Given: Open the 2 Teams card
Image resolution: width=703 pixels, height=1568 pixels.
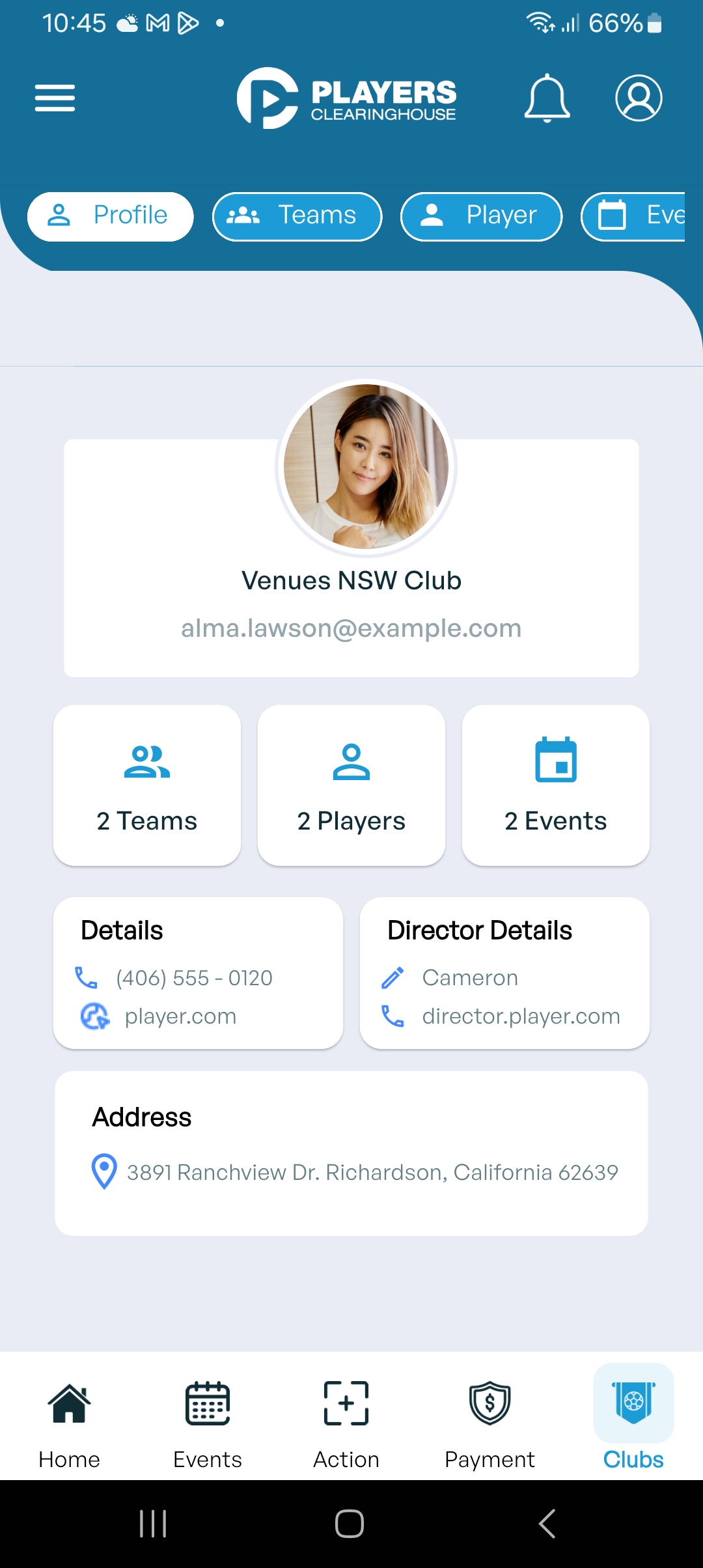Looking at the screenshot, I should 147,785.
